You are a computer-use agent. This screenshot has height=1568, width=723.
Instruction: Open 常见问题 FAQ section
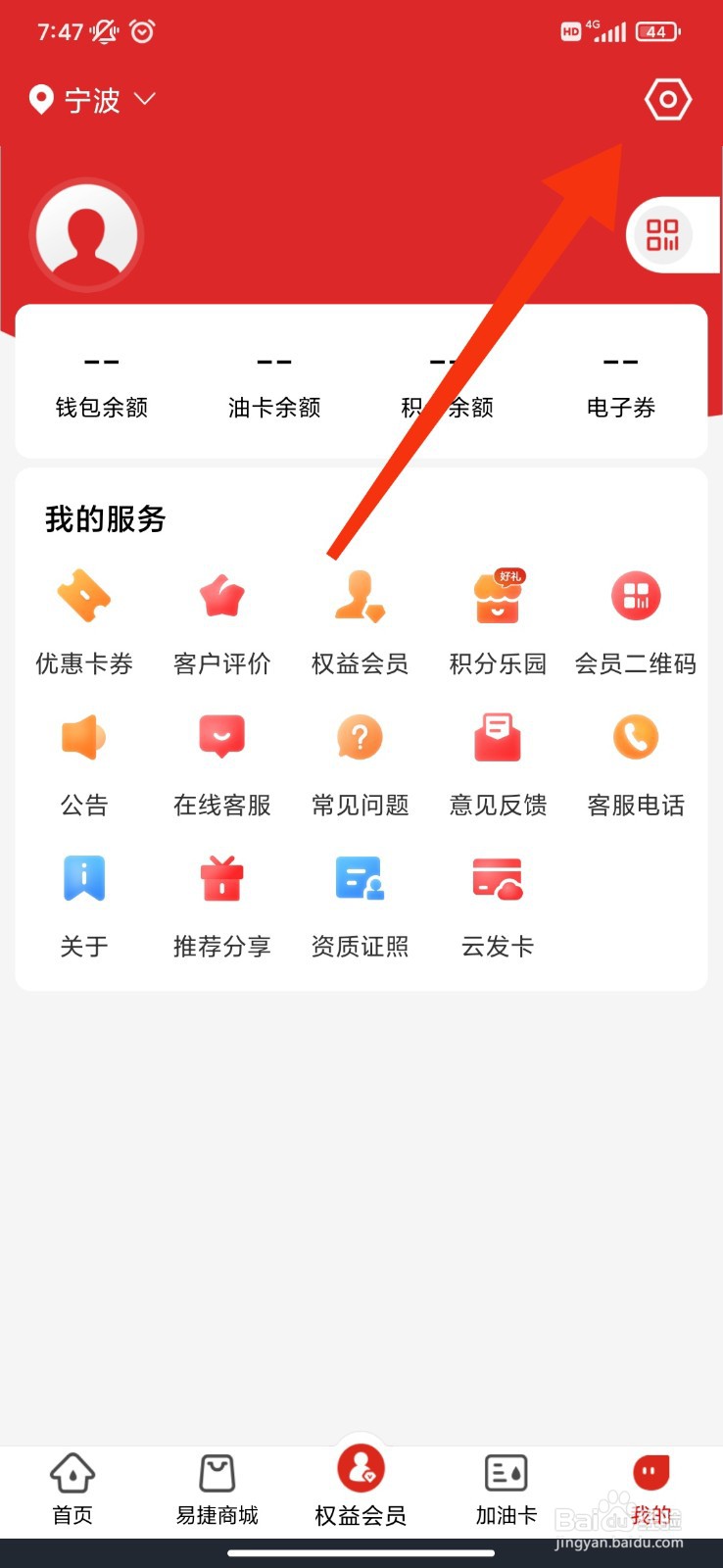[x=359, y=759]
